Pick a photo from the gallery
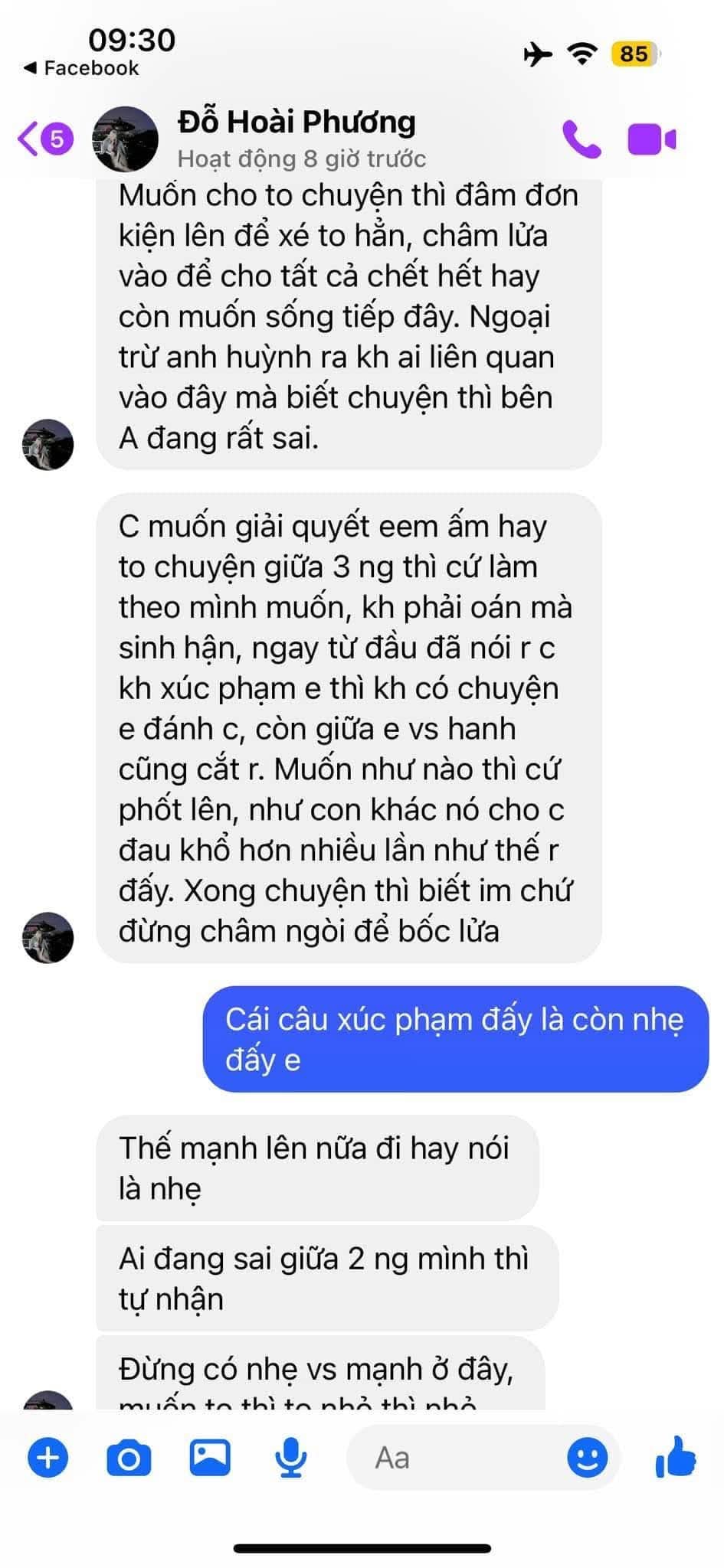 click(210, 1457)
